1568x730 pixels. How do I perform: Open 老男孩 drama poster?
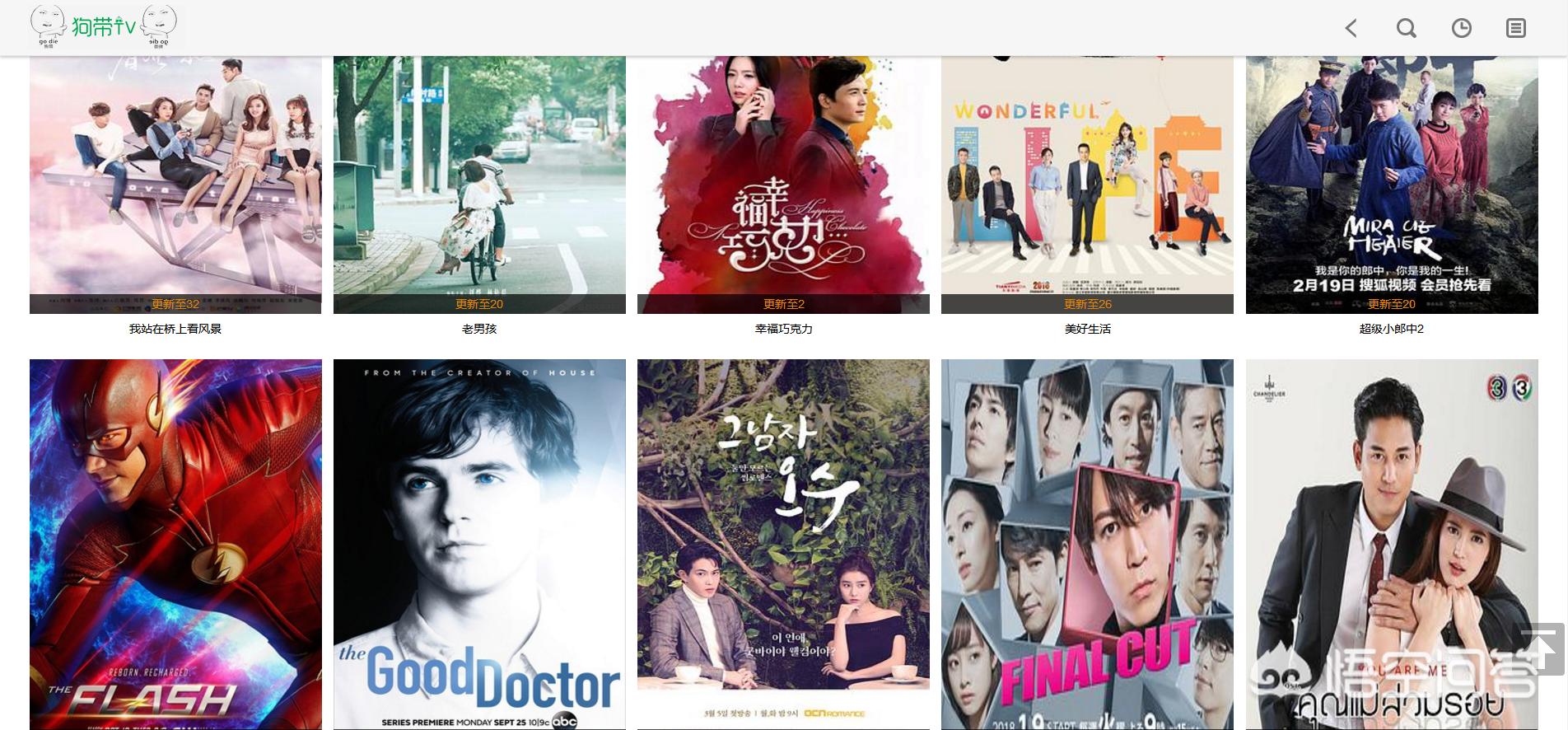tap(479, 185)
